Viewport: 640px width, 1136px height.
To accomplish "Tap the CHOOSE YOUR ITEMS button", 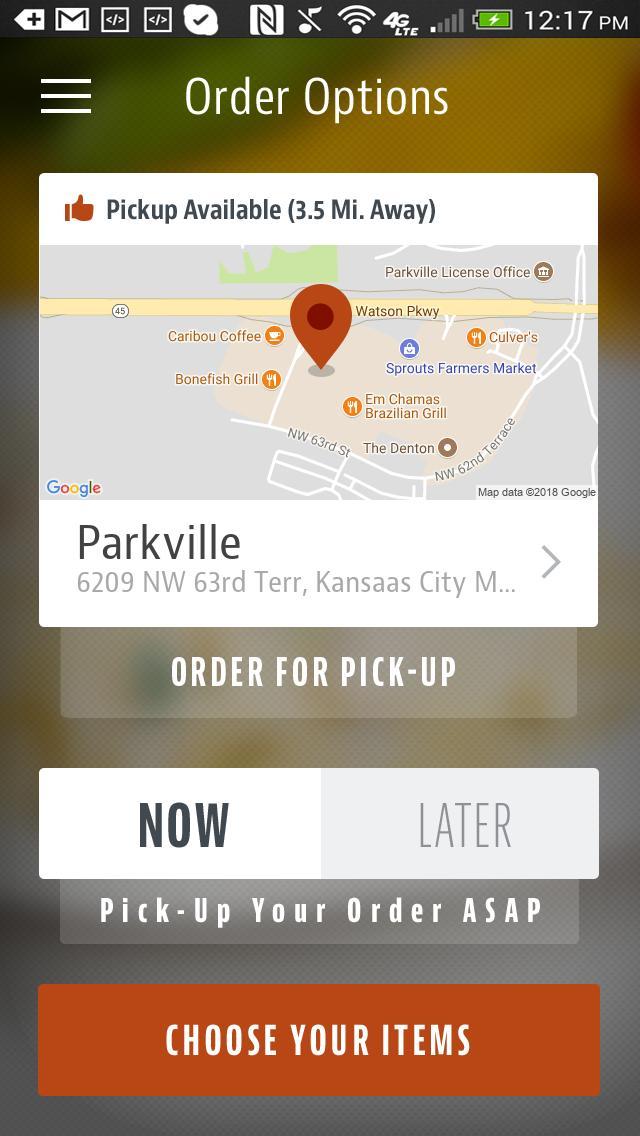I will pos(319,1040).
